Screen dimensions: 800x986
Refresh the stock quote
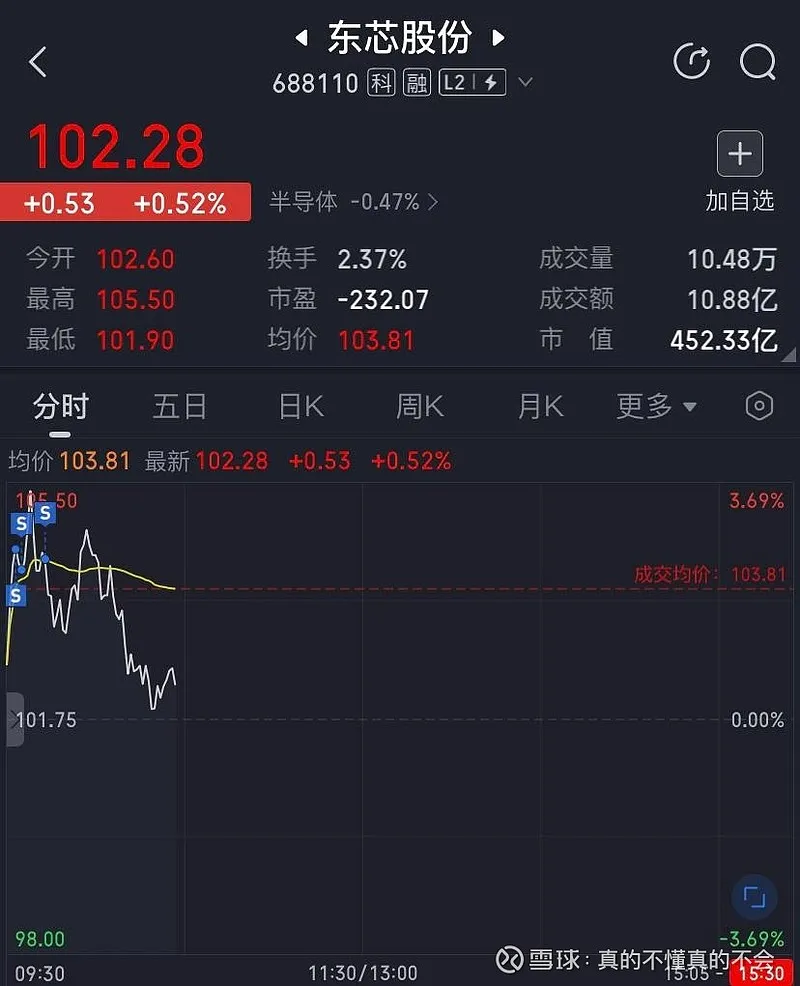click(x=691, y=62)
